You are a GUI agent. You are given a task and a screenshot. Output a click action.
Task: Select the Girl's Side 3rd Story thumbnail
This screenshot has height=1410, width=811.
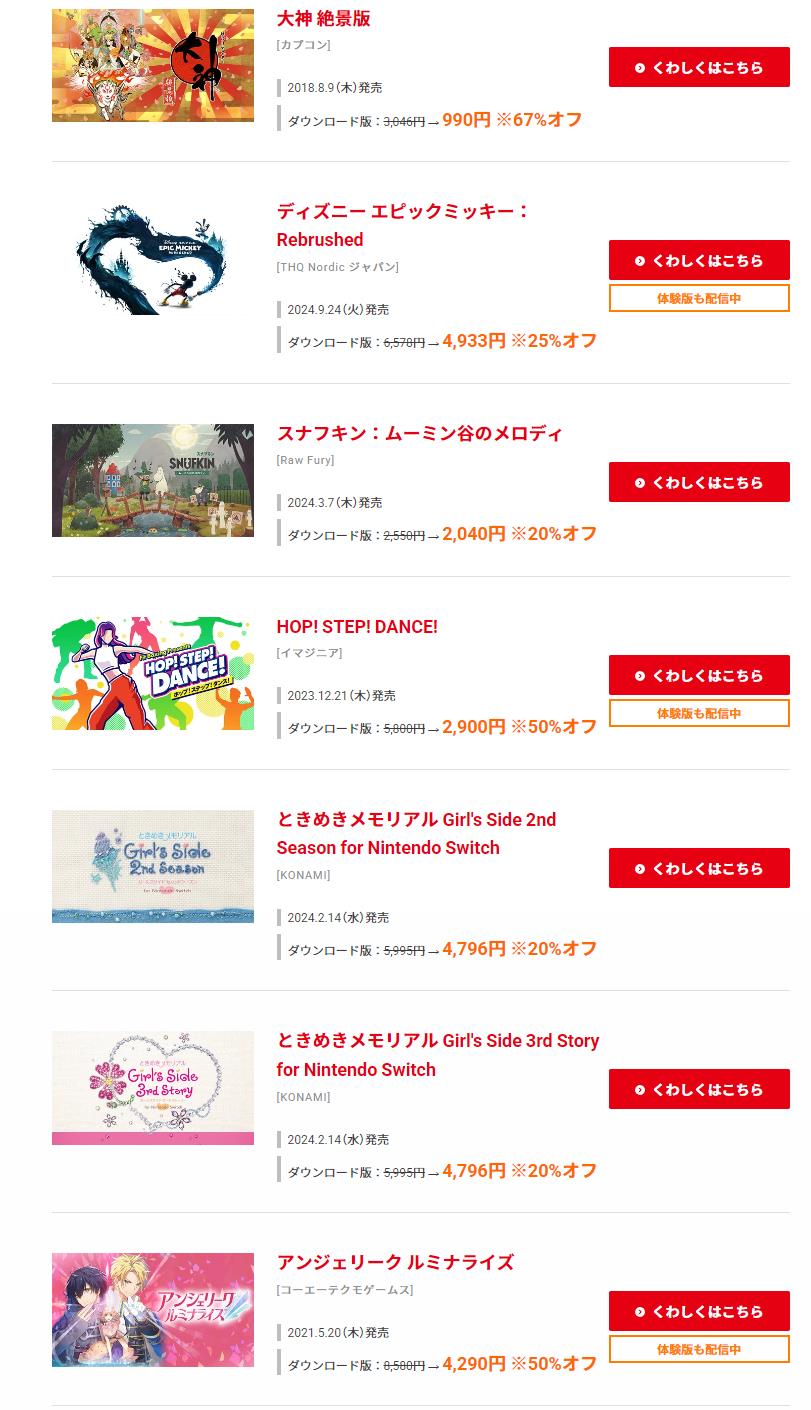152,1087
